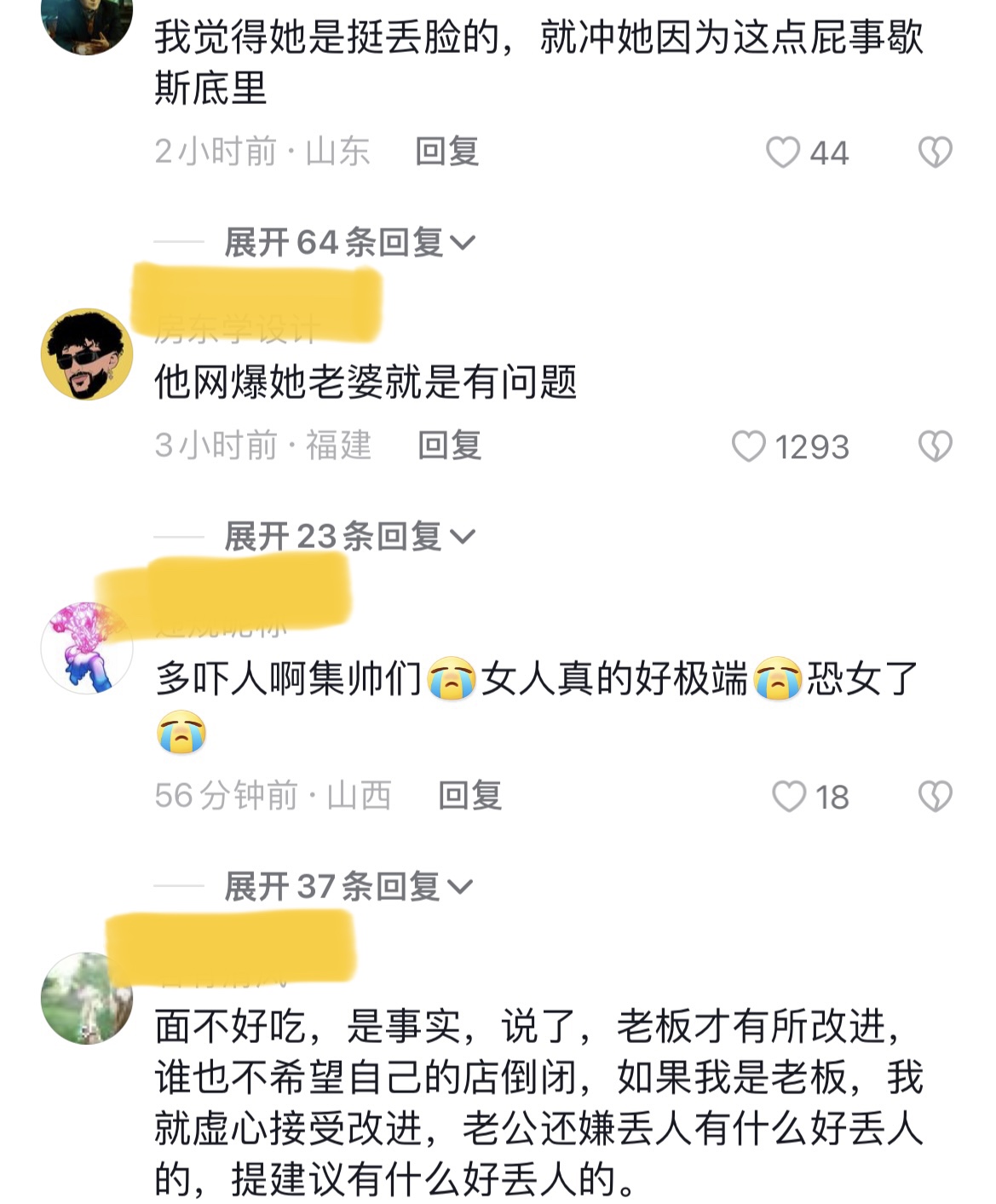Dislike the comment posted from 山东
Image resolution: width=996 pixels, height=1204 pixels.
coord(935,153)
